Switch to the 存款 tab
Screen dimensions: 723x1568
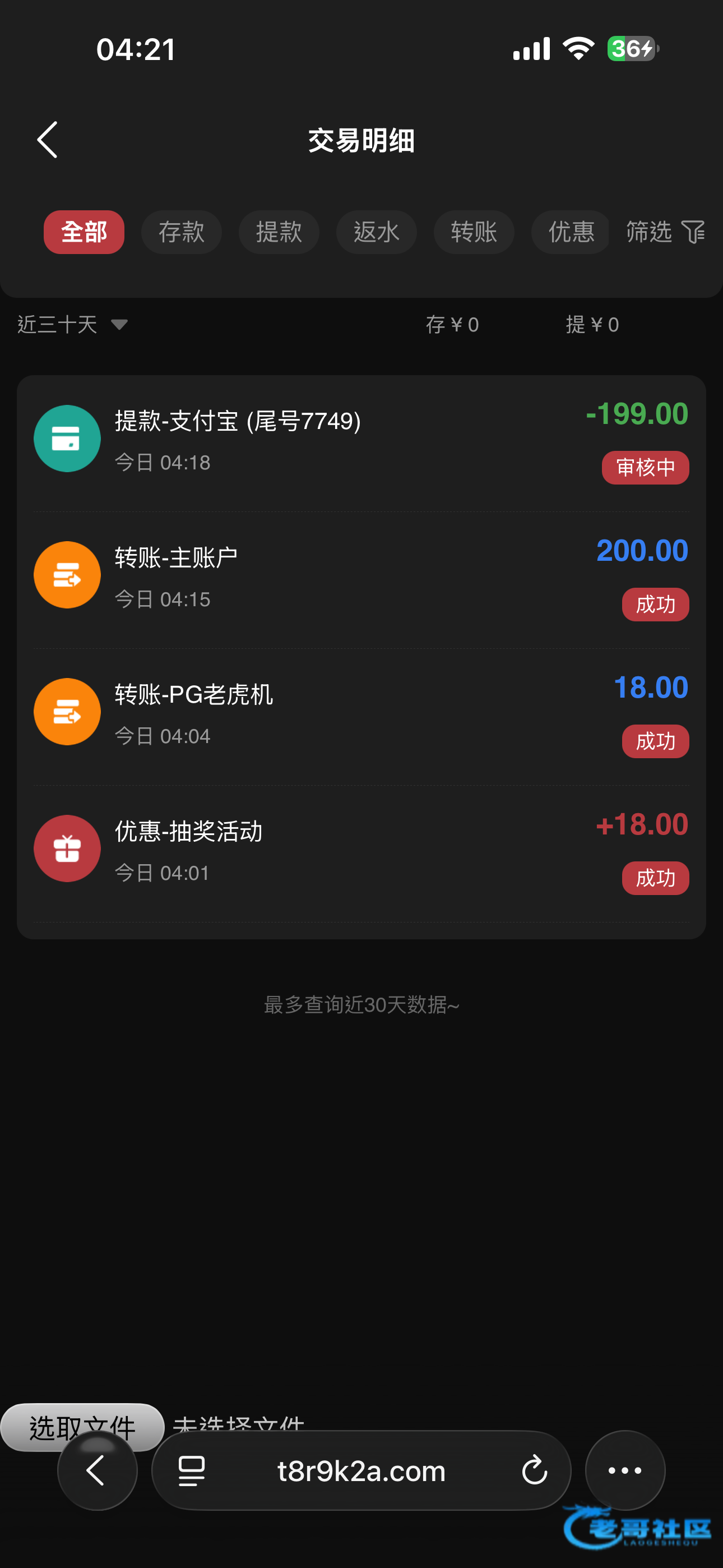[182, 232]
